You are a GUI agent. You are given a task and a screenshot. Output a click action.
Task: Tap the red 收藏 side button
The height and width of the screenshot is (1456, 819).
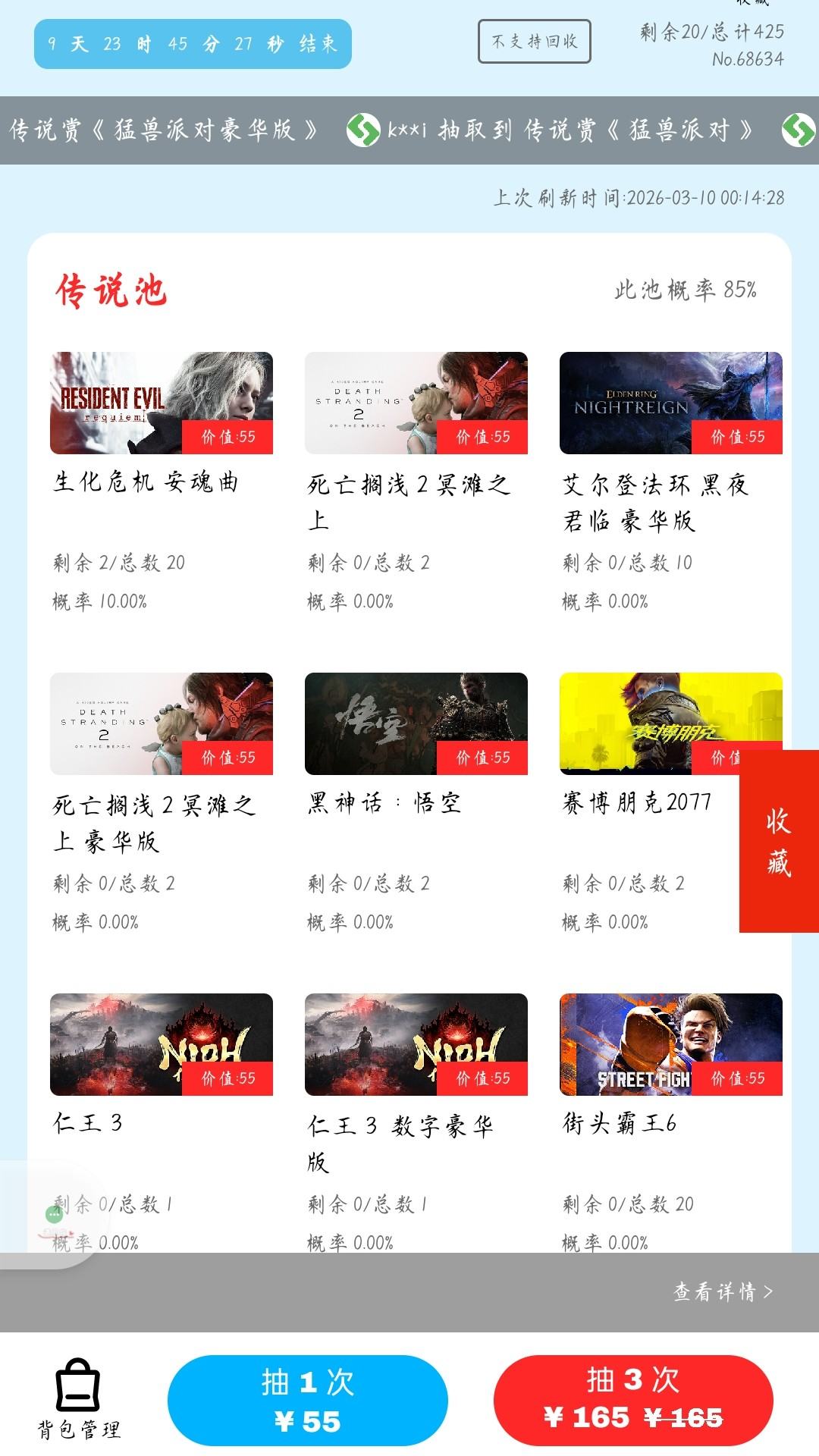(779, 841)
